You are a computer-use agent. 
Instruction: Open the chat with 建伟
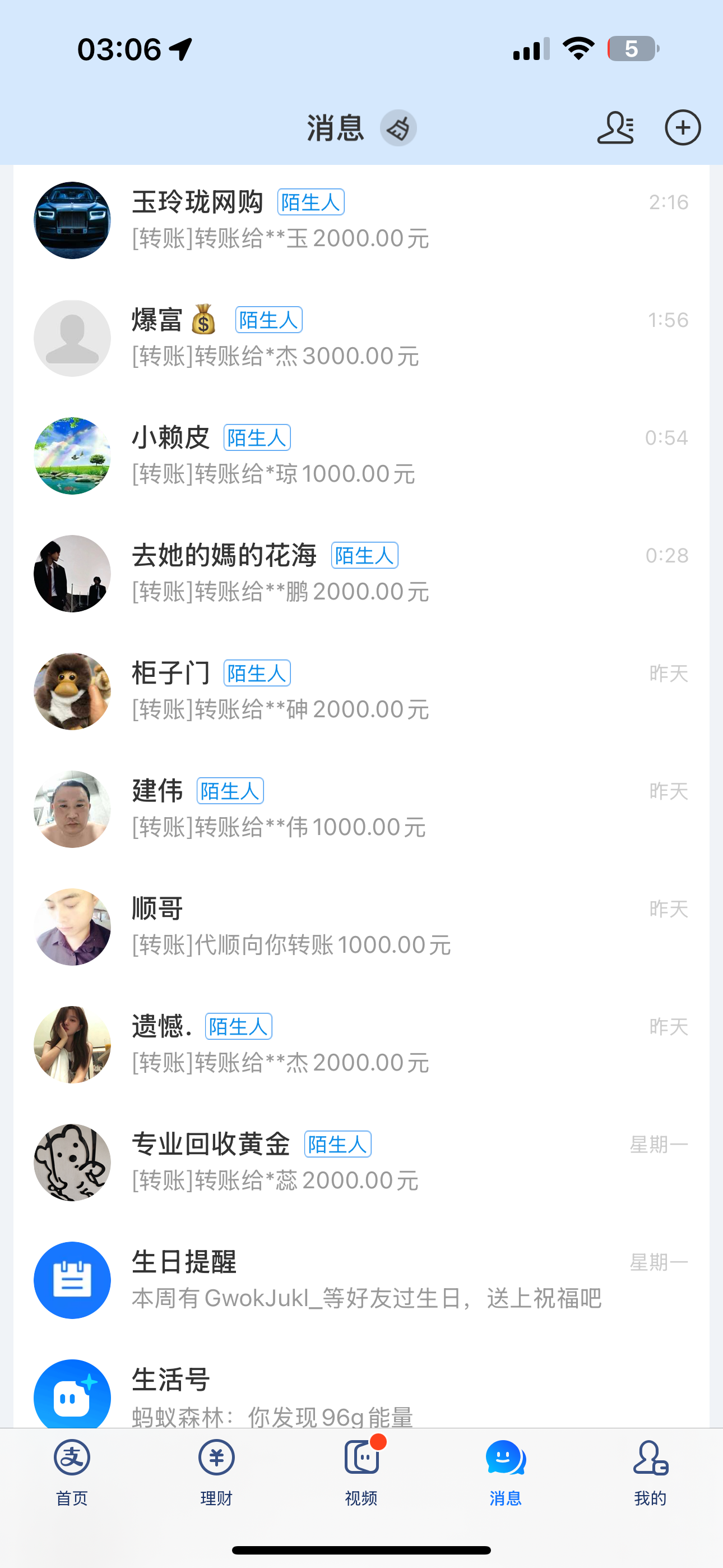tap(361, 810)
